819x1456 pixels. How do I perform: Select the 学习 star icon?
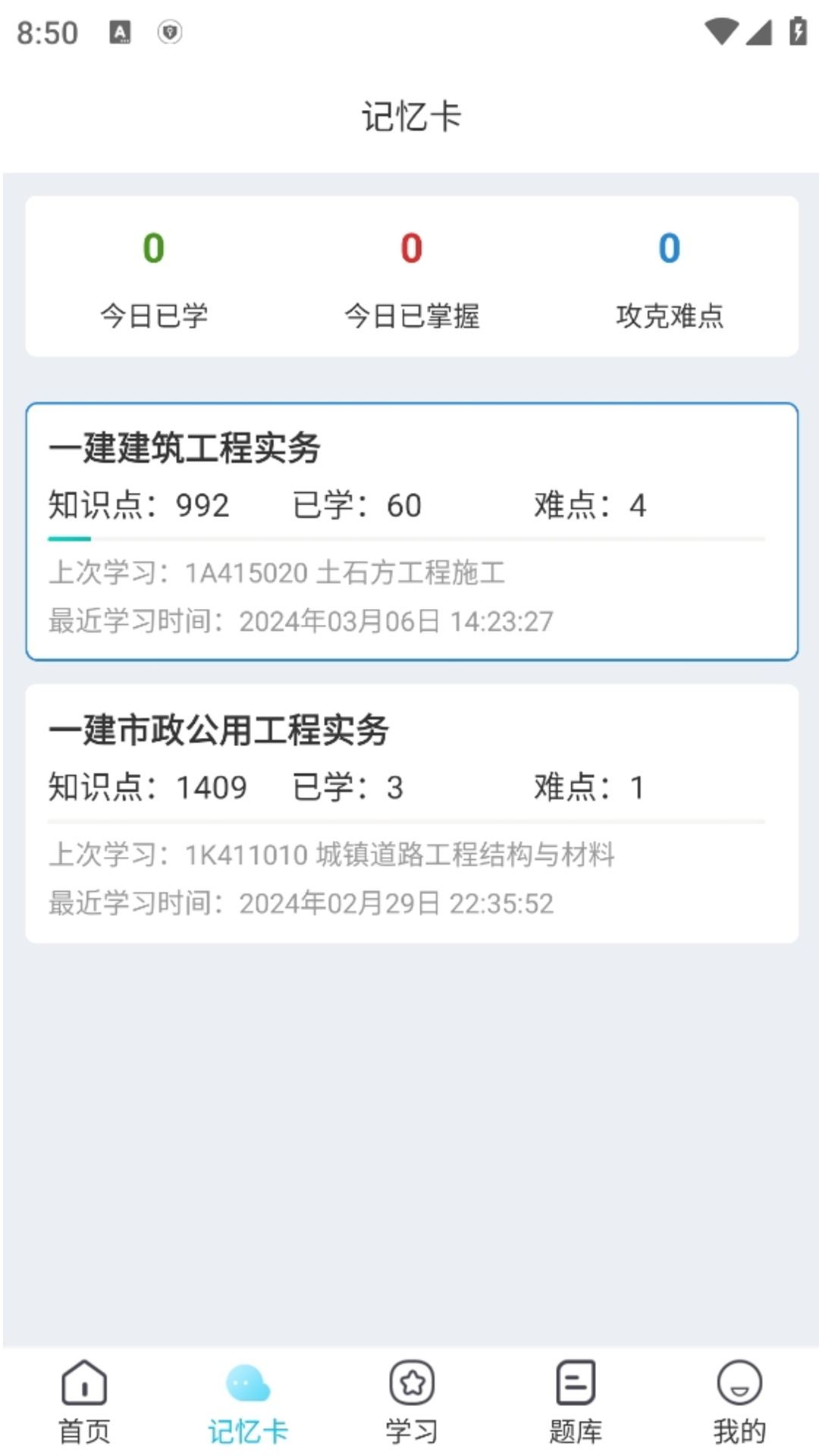click(409, 1382)
